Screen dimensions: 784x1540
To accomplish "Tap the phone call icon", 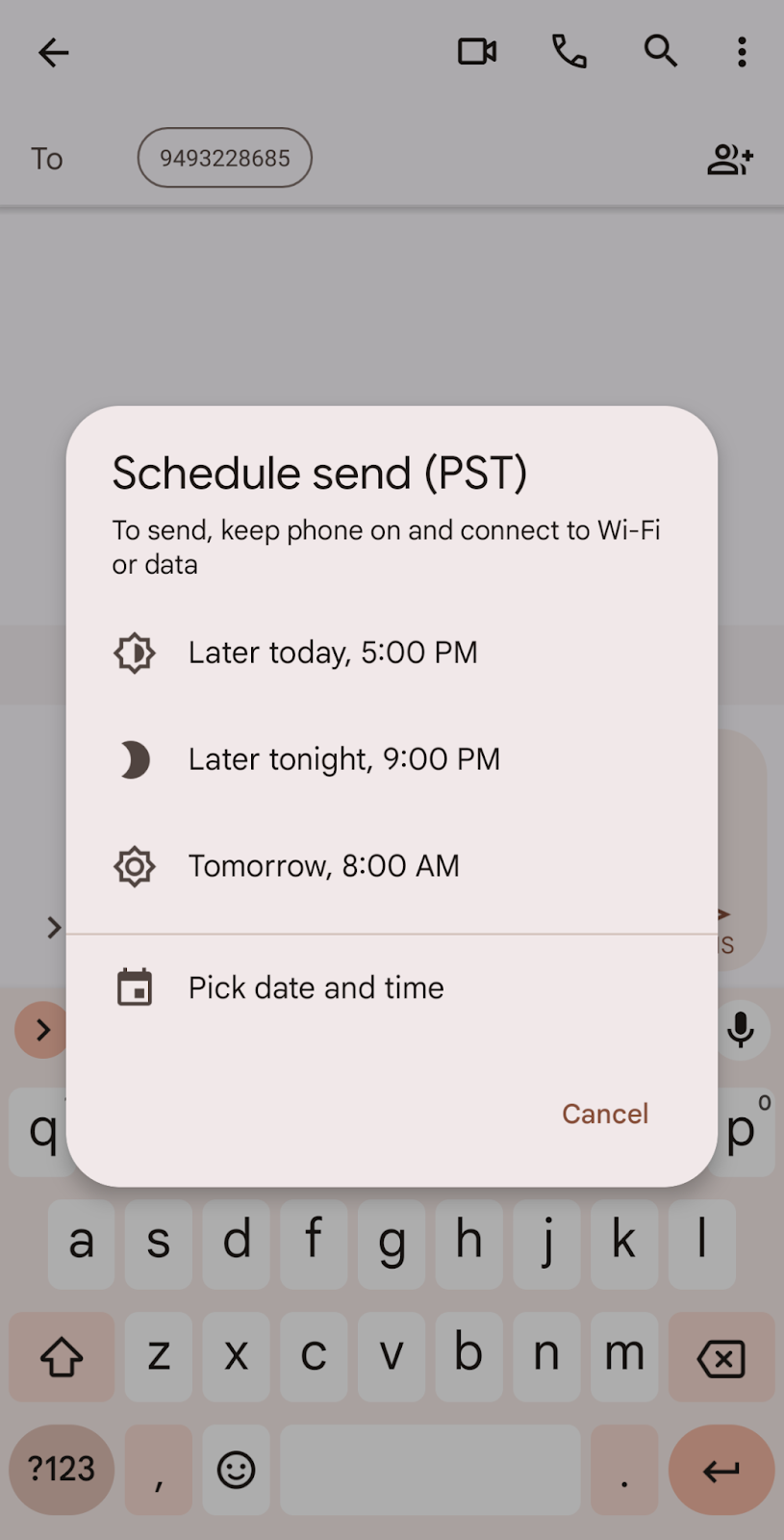I will tap(569, 53).
